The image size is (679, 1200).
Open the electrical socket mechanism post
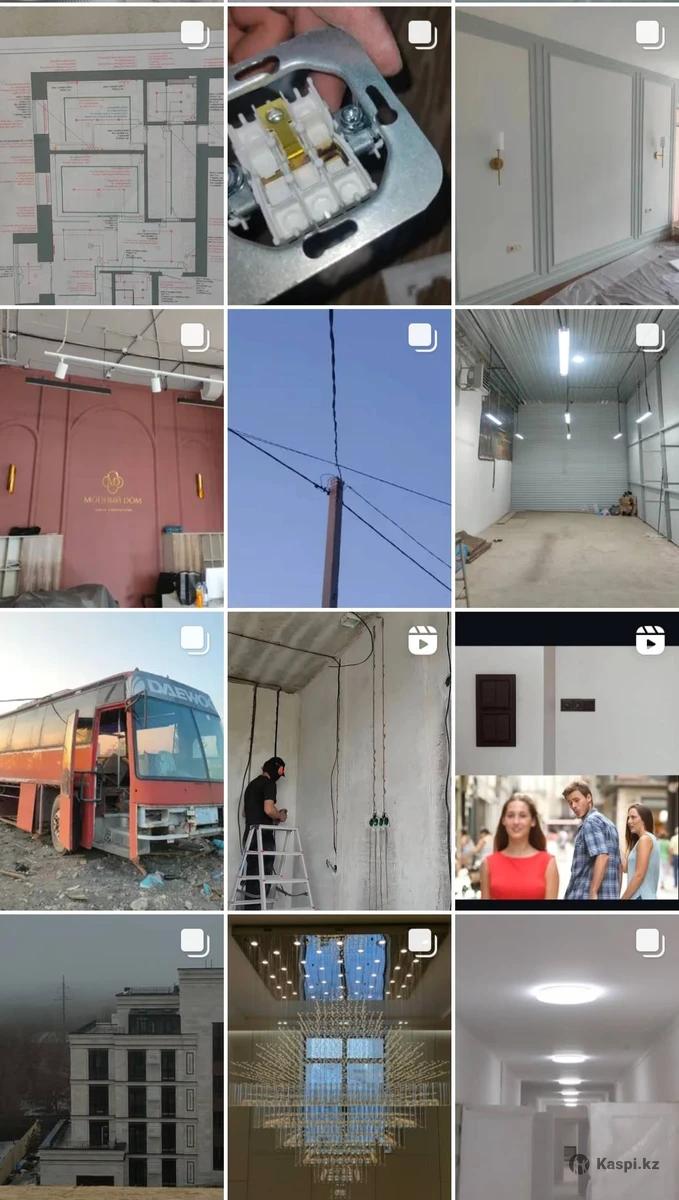339,155
